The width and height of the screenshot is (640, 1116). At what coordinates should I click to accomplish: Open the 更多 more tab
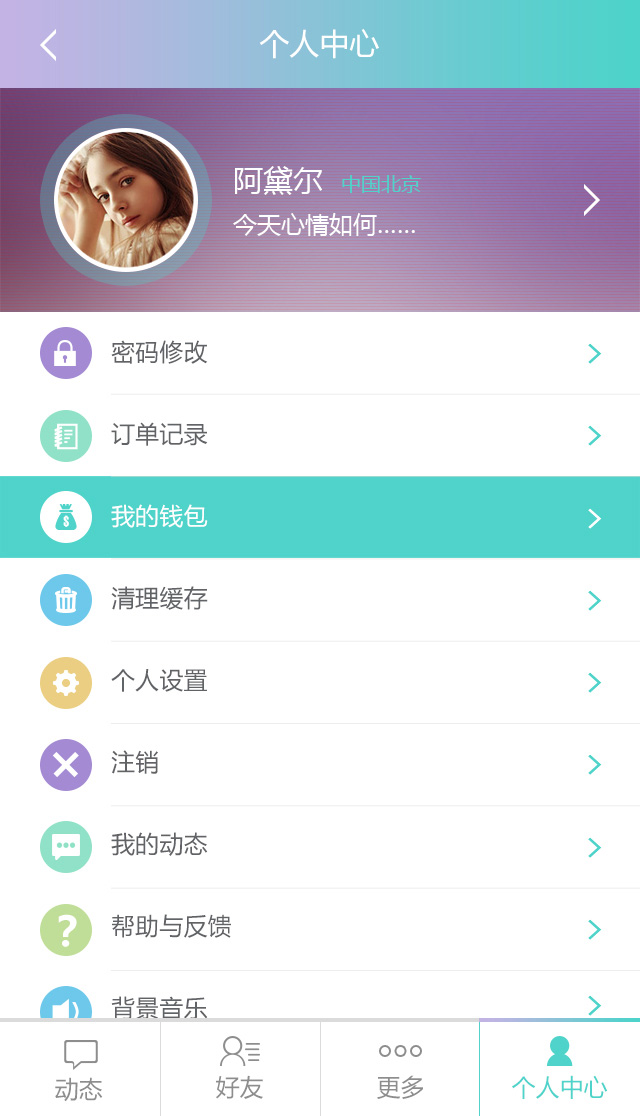[400, 1069]
